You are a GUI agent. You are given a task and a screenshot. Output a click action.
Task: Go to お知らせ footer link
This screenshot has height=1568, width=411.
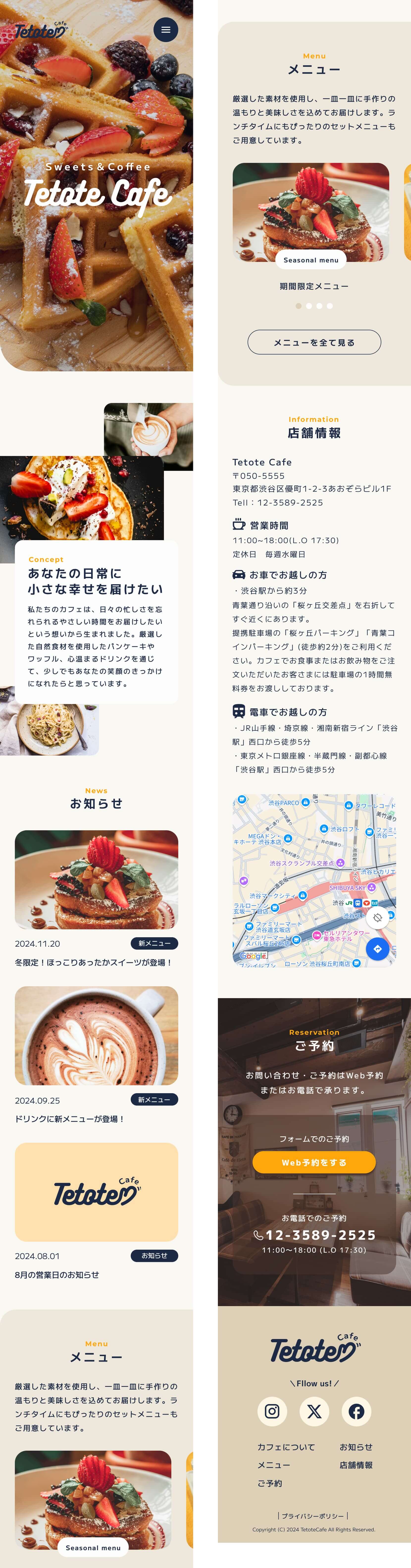point(356,1447)
